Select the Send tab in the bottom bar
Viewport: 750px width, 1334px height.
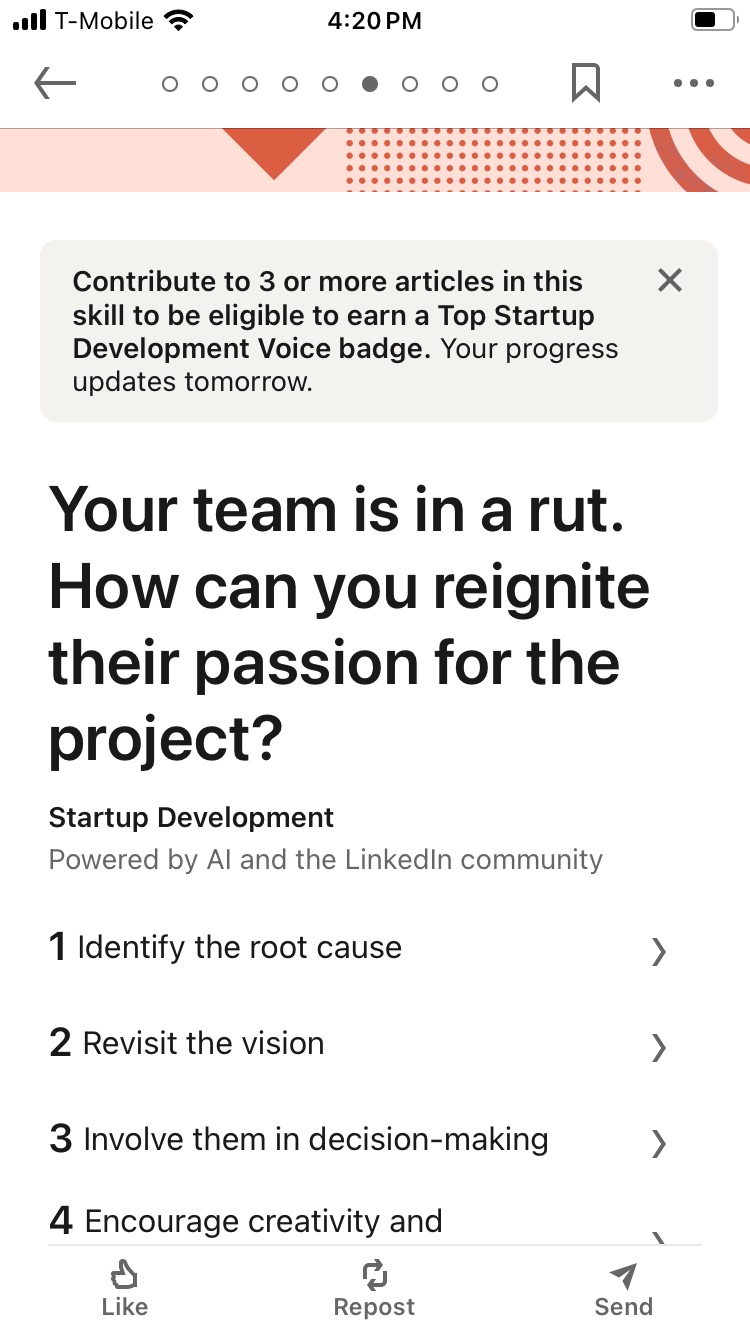[x=623, y=1285]
